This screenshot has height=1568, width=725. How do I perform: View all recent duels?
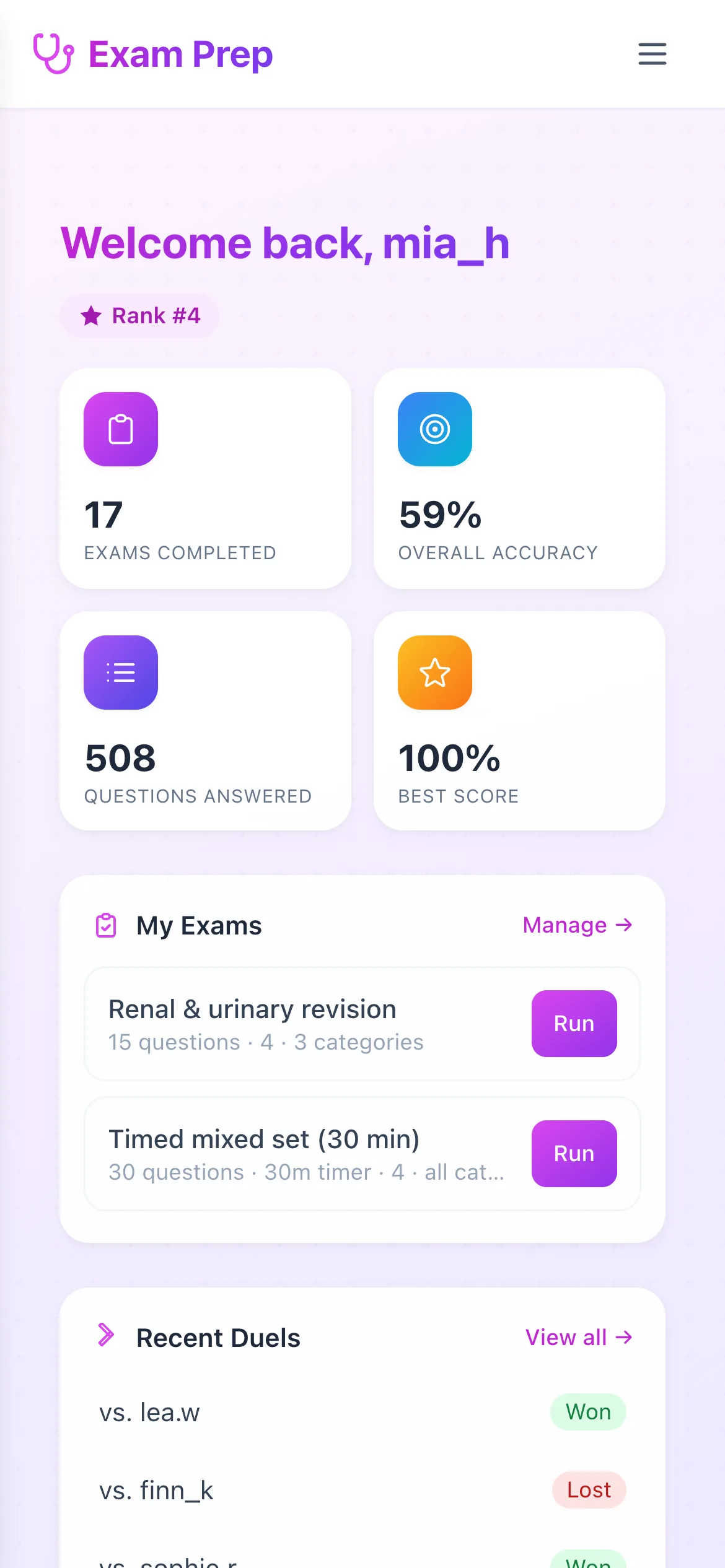(579, 1338)
